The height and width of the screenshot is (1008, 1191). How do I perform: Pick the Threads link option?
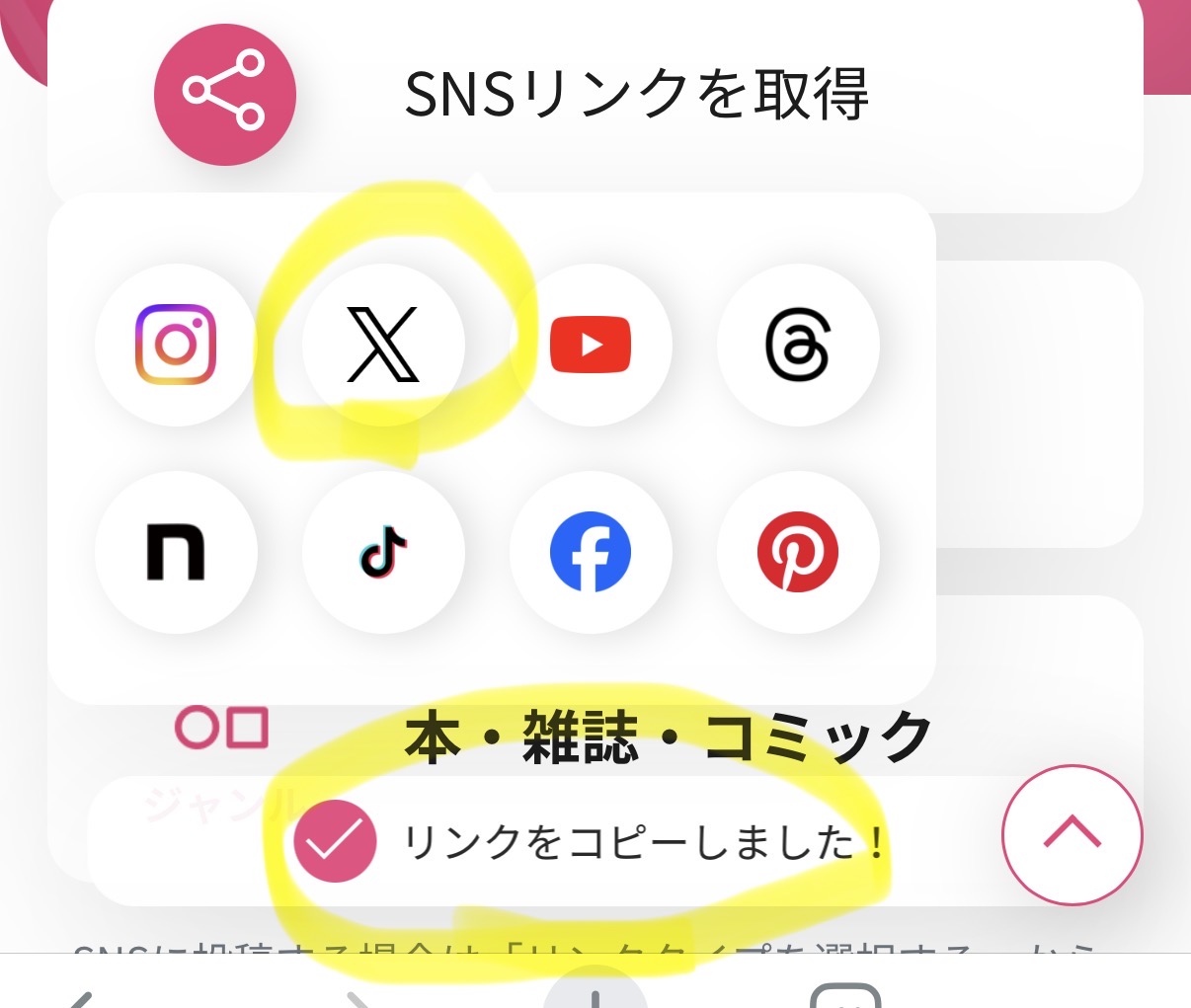(797, 345)
